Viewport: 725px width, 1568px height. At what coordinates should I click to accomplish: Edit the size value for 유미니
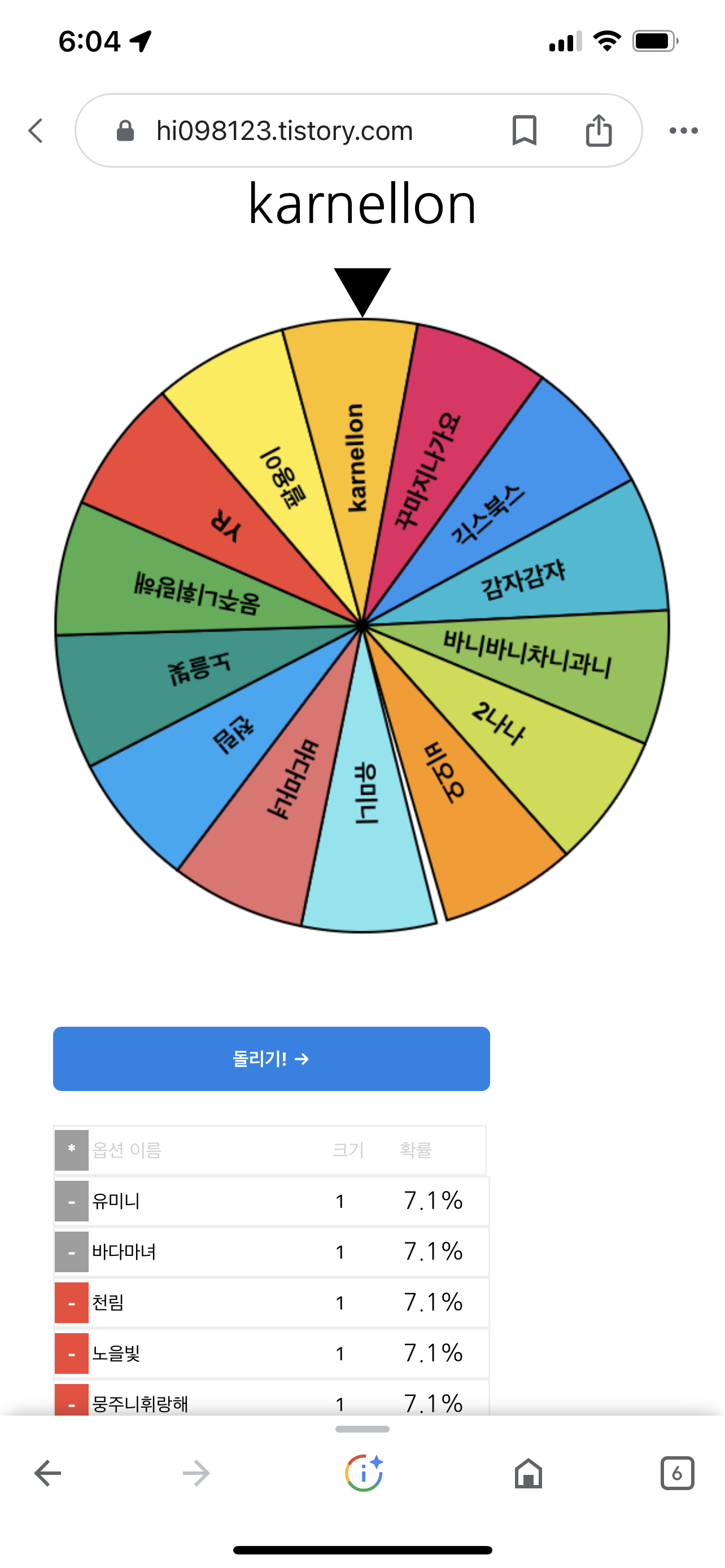[x=340, y=1201]
